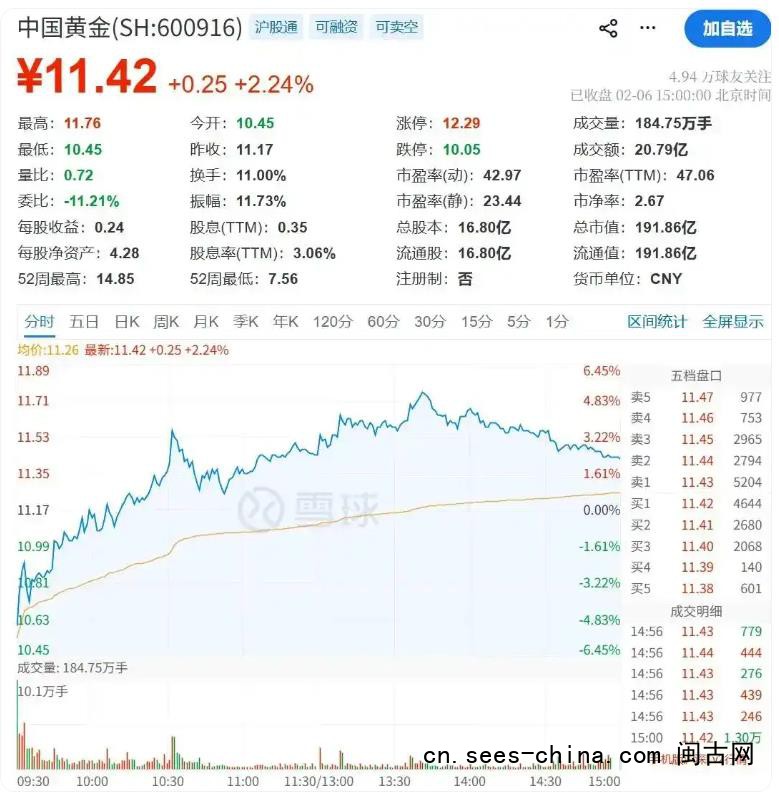Switch to the 周K tab
This screenshot has width=779, height=798.
point(166,321)
